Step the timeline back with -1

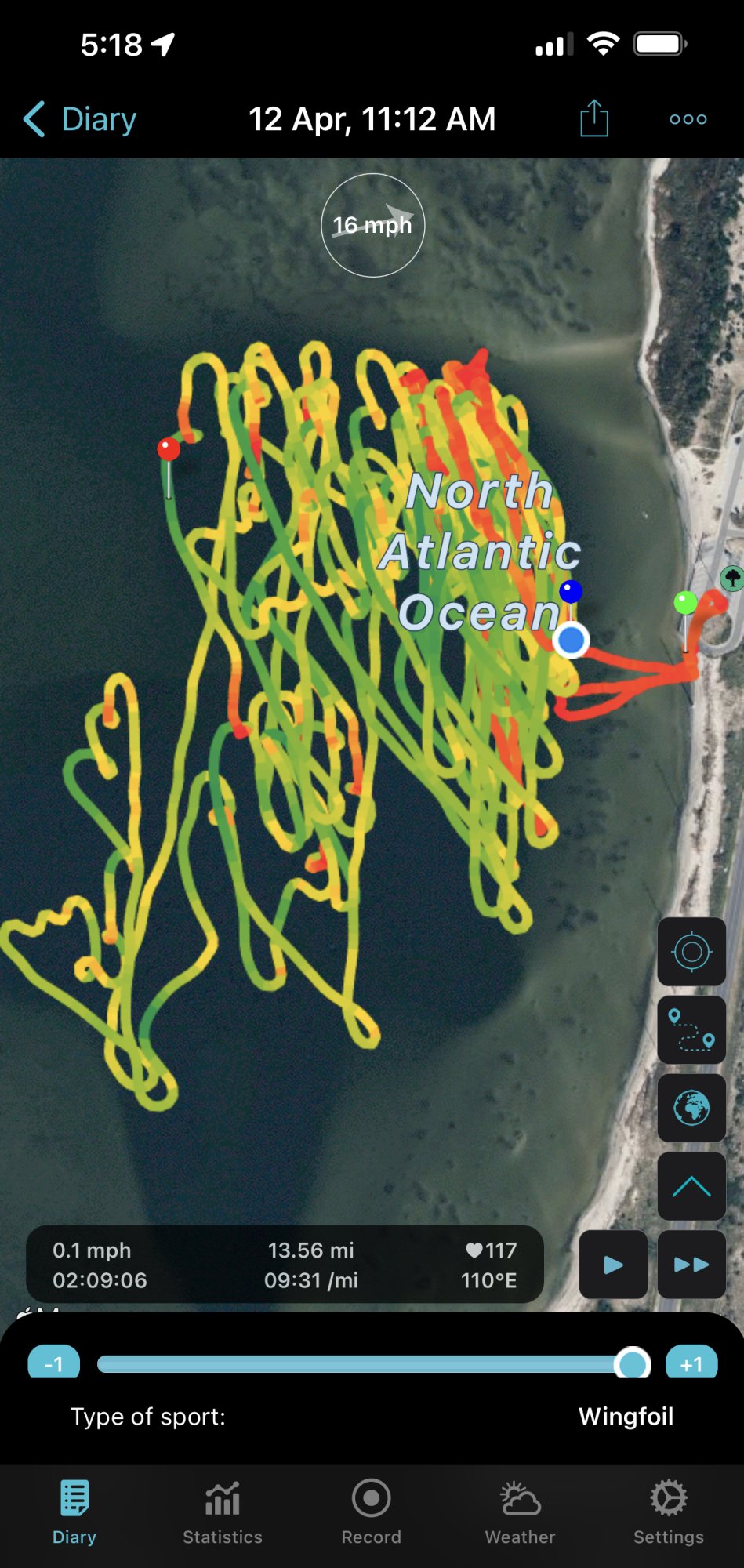pos(53,1364)
